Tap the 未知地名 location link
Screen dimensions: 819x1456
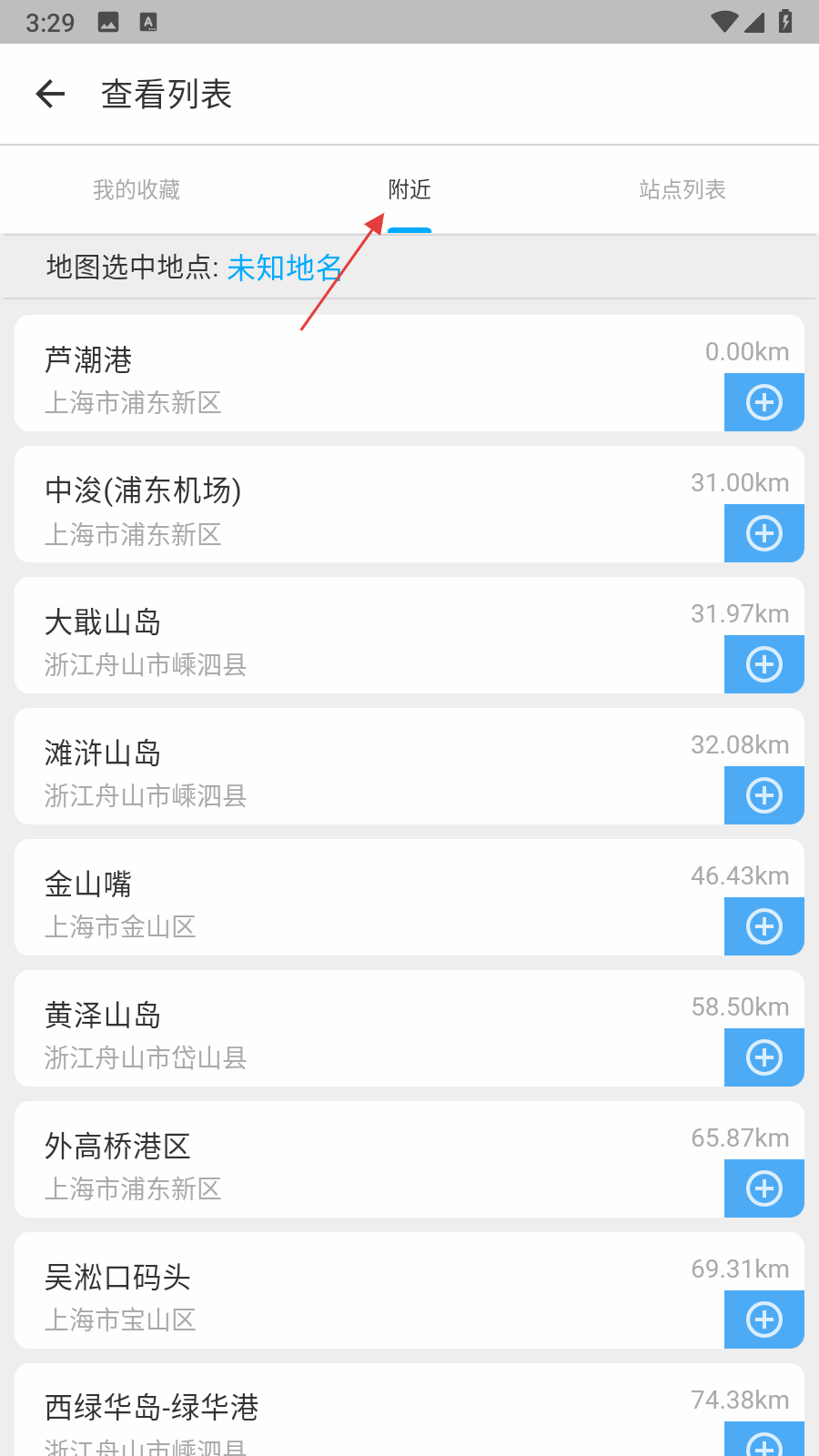(x=284, y=268)
